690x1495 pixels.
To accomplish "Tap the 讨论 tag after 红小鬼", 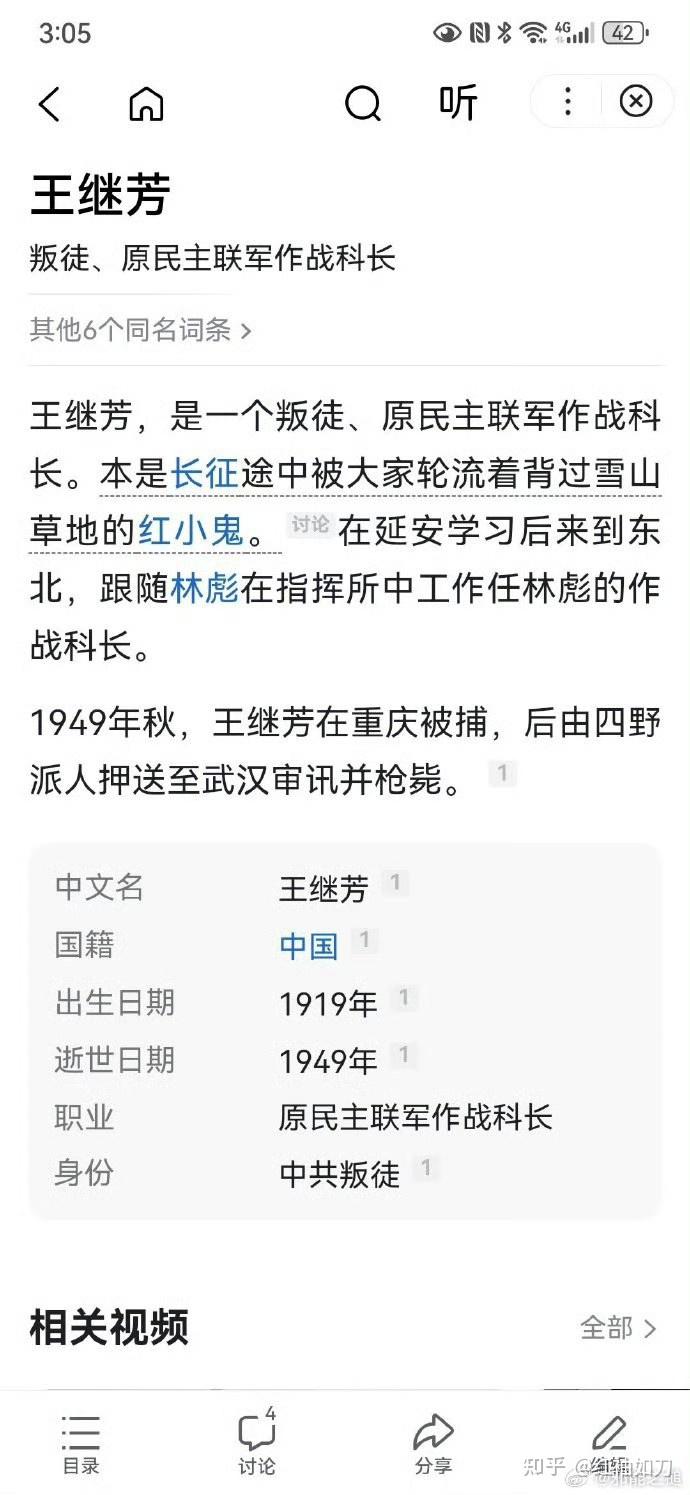I will [309, 525].
